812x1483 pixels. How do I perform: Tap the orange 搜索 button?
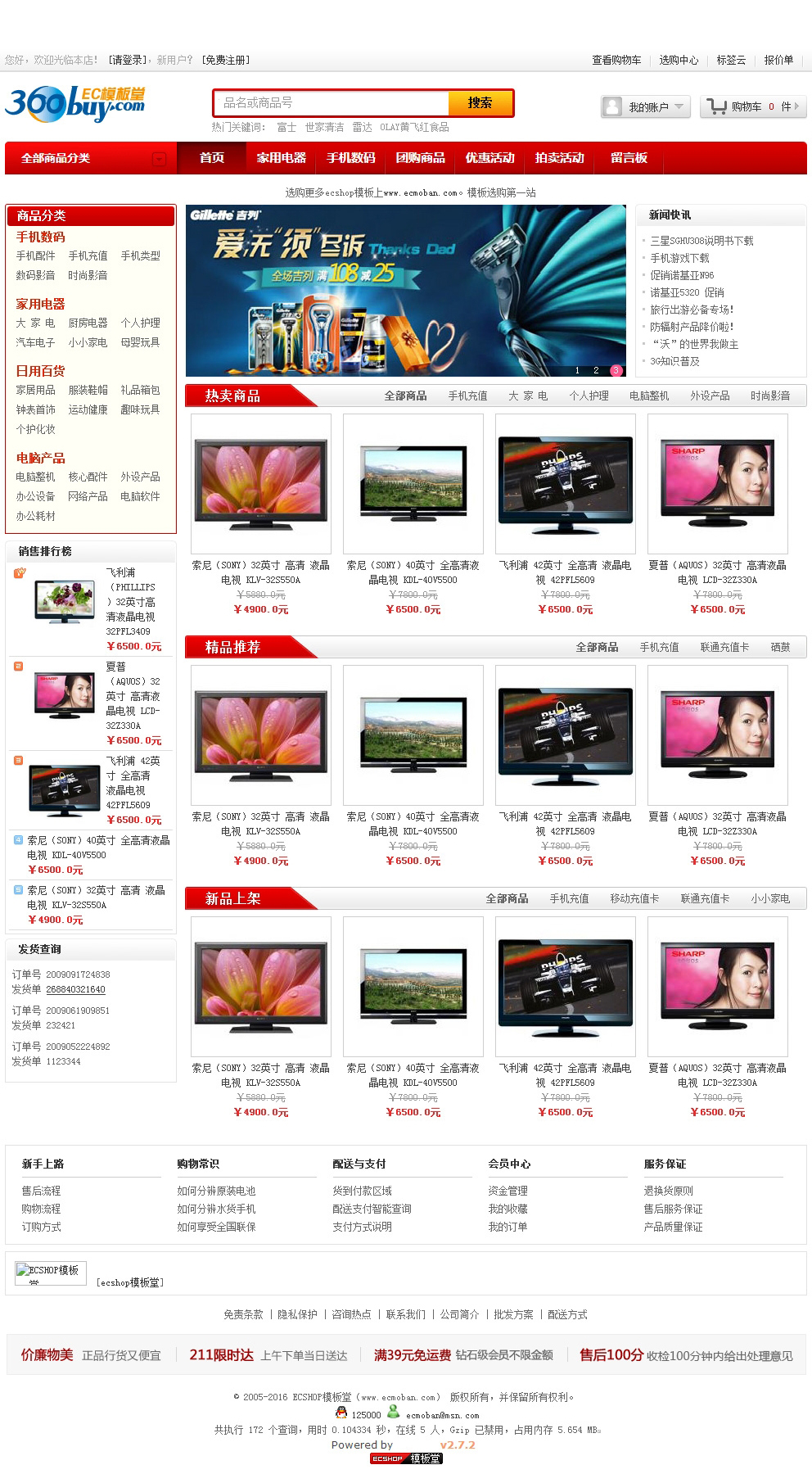click(x=480, y=103)
